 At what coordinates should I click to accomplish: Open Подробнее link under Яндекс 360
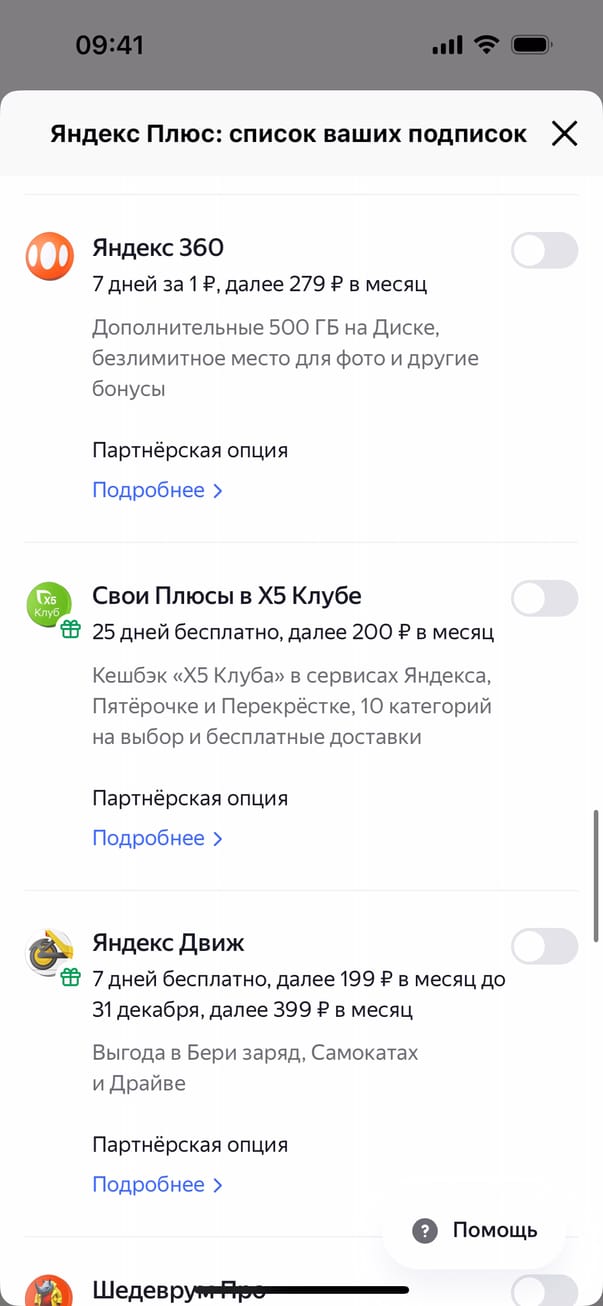(157, 490)
